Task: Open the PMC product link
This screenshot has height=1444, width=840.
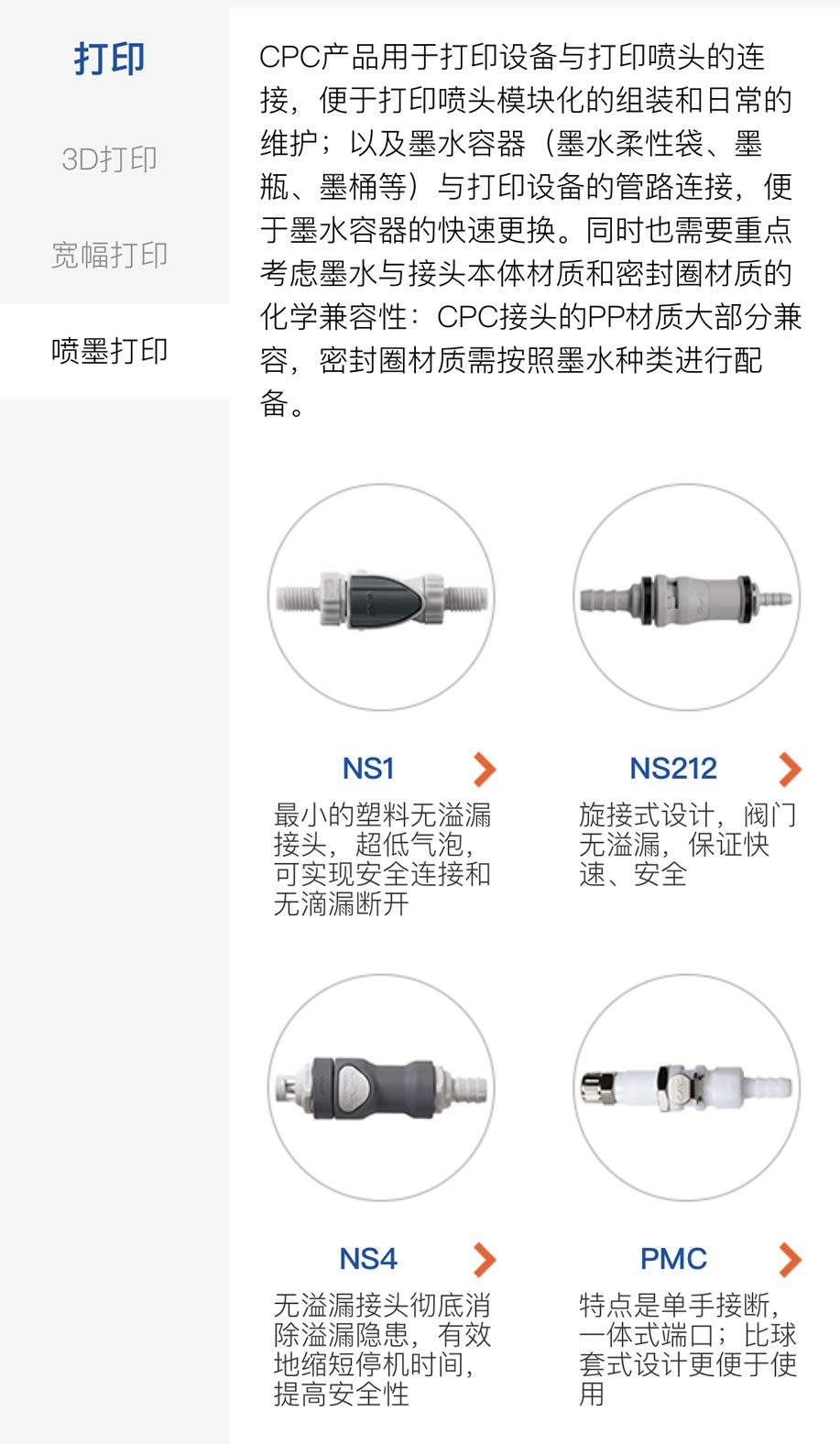Action: click(x=673, y=1258)
